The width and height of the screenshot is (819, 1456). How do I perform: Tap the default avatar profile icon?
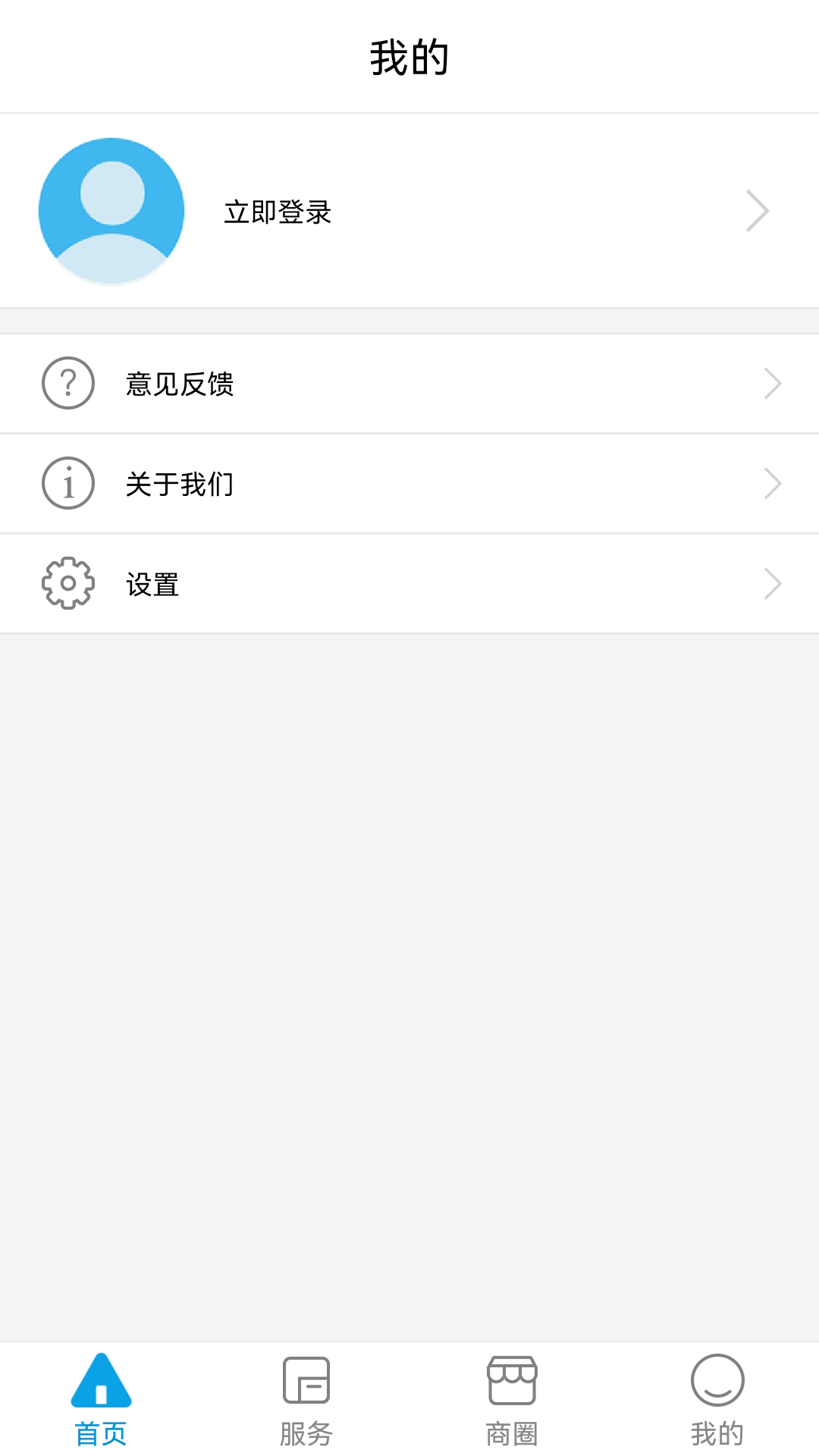[110, 211]
